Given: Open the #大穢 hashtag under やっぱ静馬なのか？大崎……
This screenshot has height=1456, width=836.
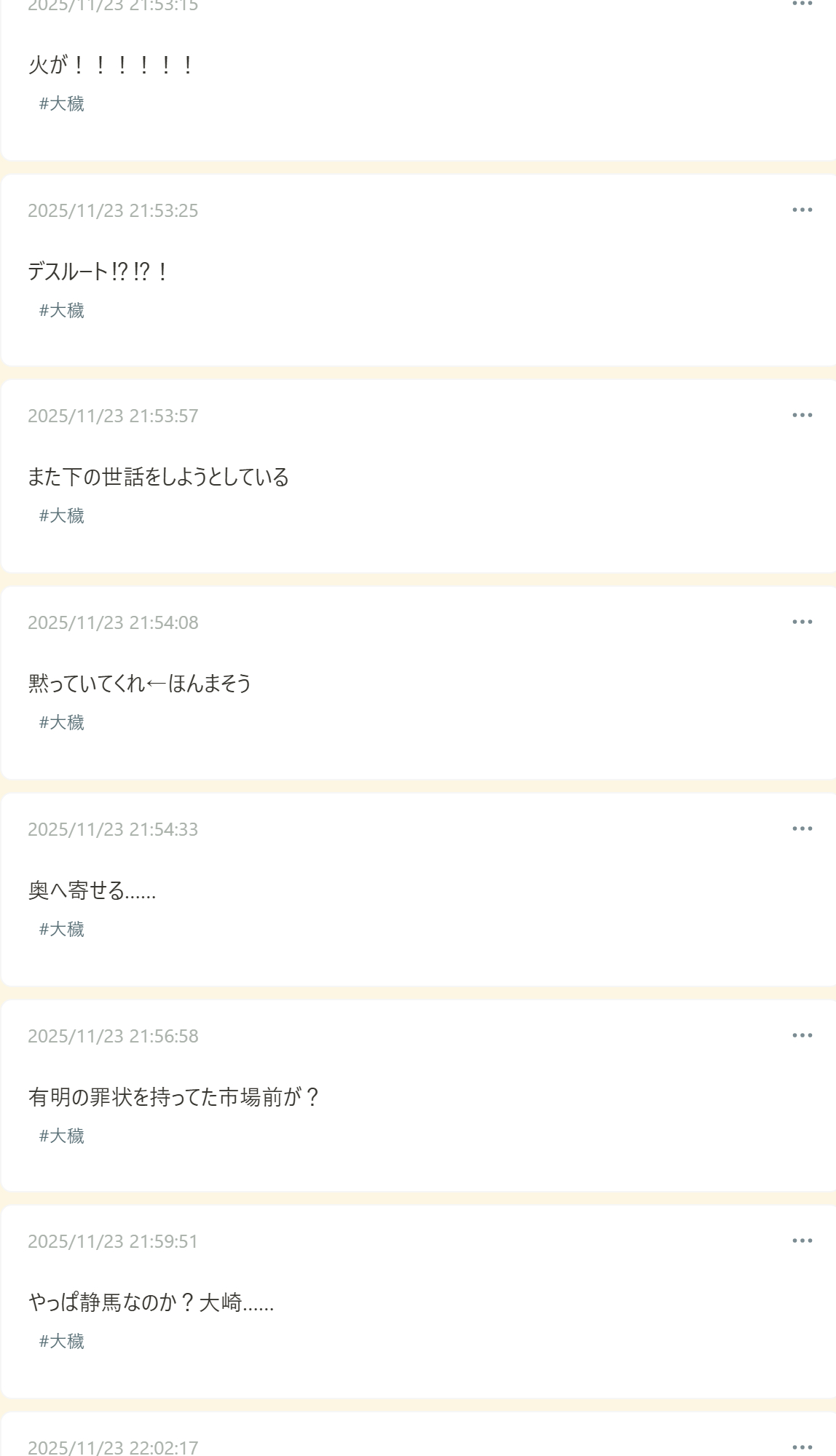Looking at the screenshot, I should pos(62,1341).
